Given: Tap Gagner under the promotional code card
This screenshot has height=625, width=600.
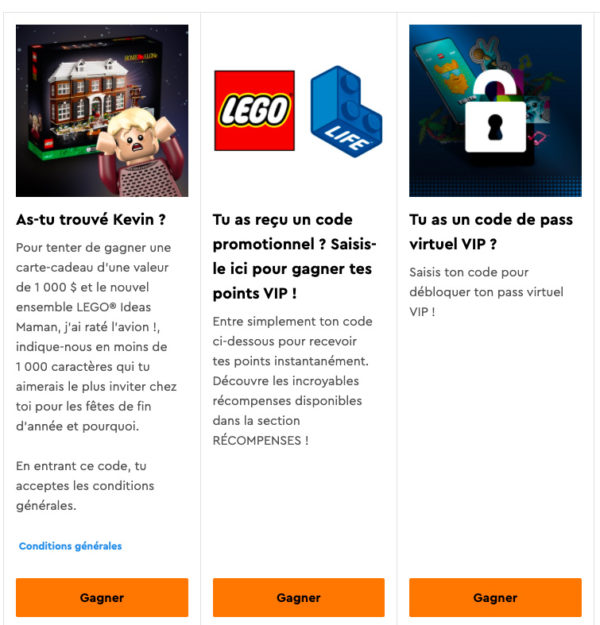Looking at the screenshot, I should pos(298,597).
